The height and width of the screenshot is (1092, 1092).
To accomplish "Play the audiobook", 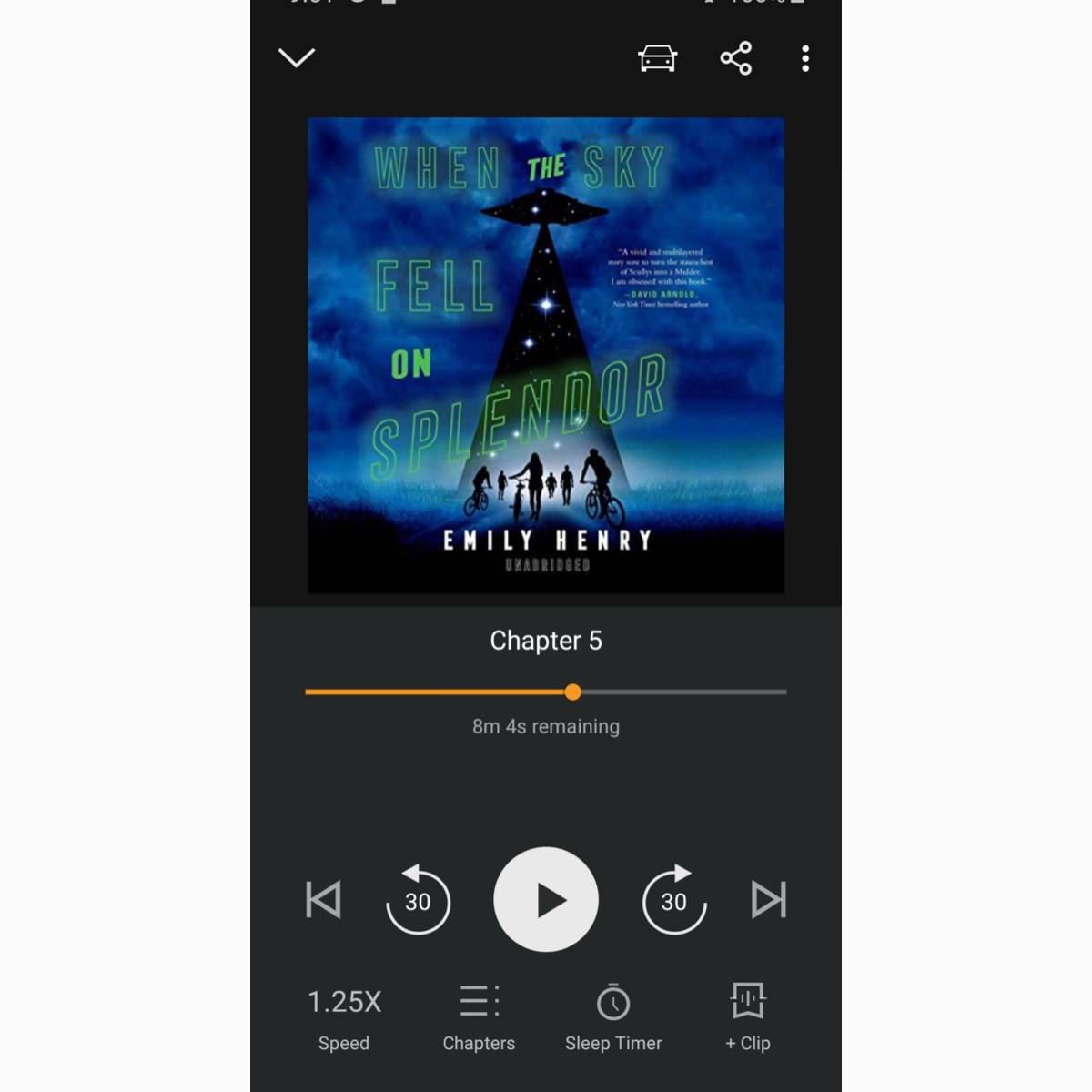I will tap(546, 900).
